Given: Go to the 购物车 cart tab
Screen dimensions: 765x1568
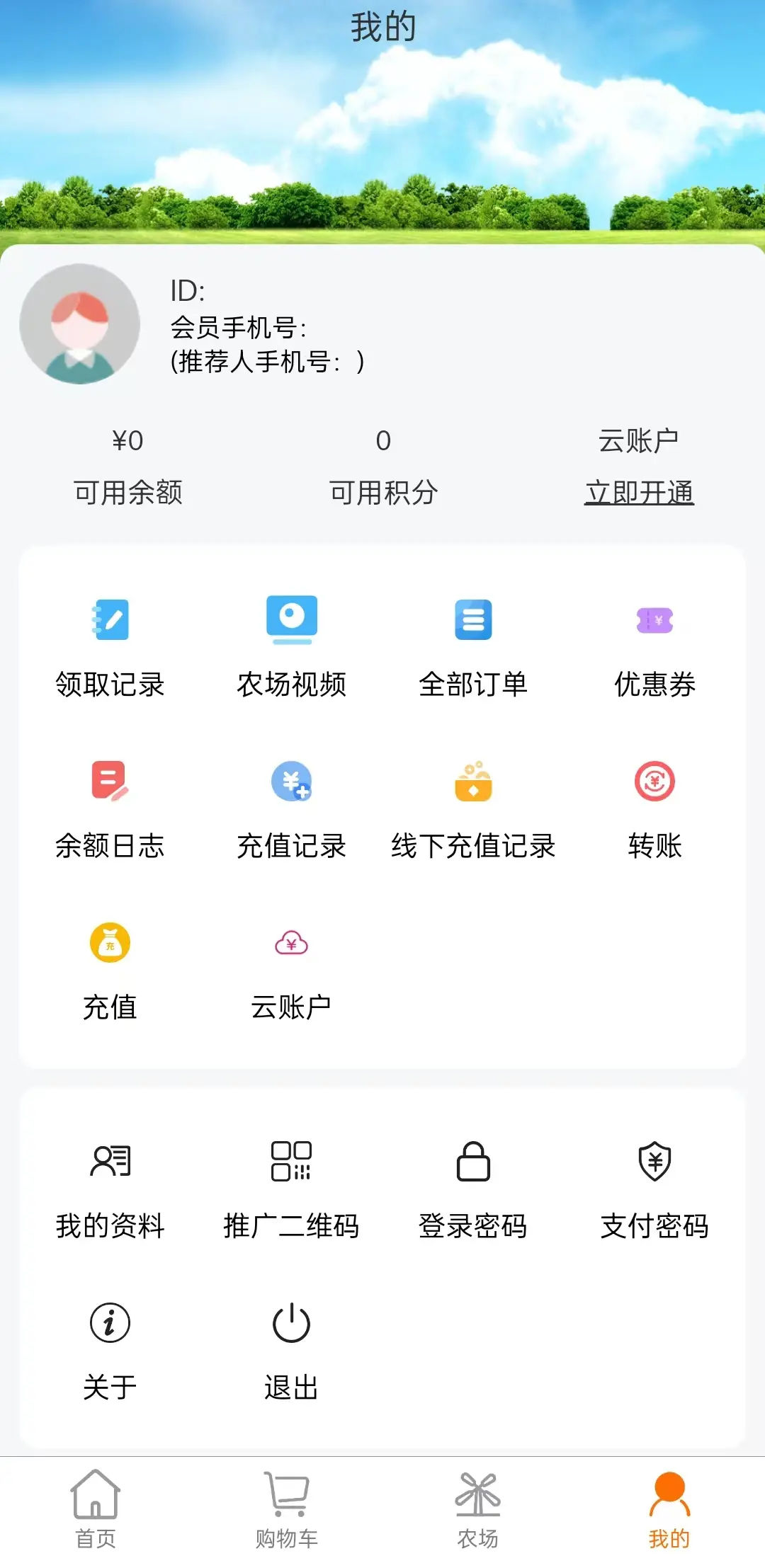Looking at the screenshot, I should click(x=287, y=1509).
